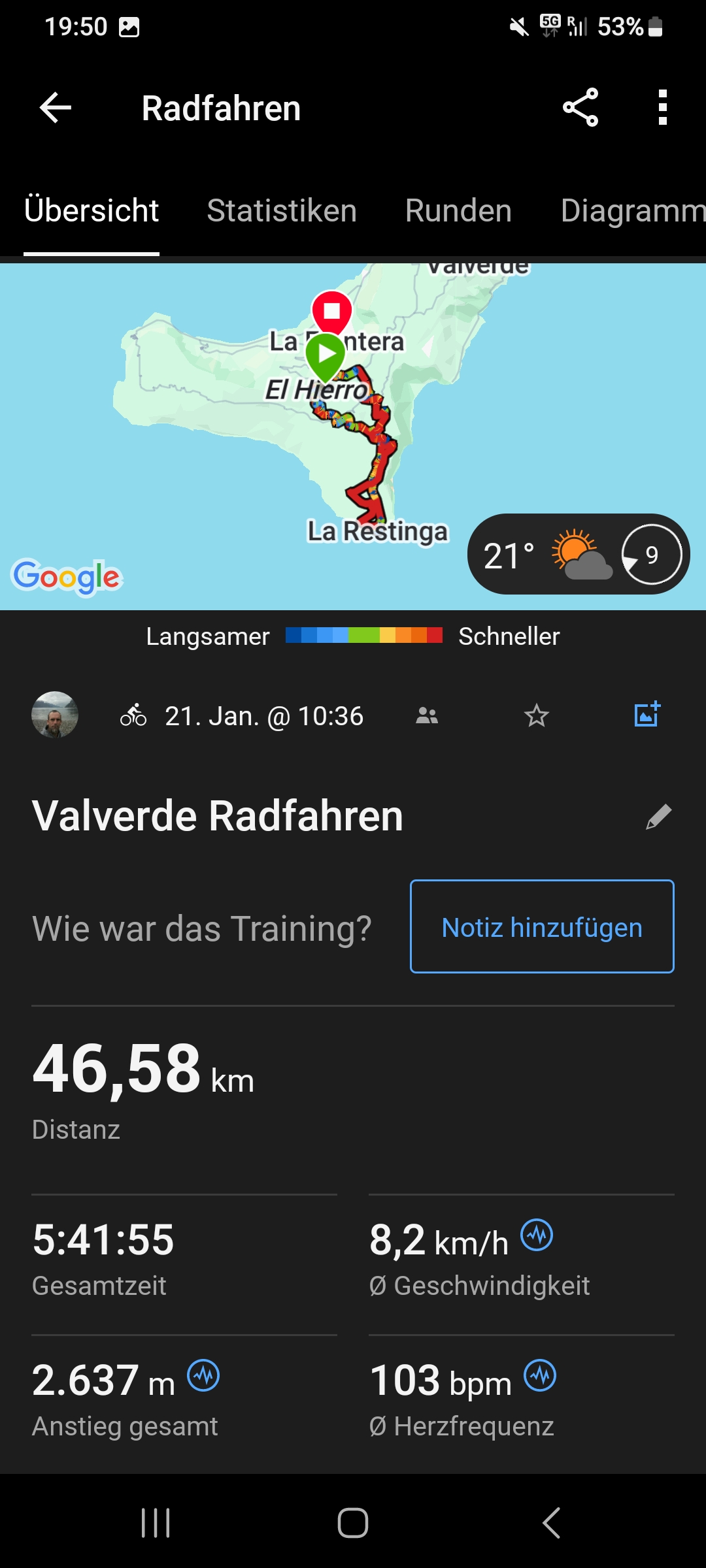Image resolution: width=706 pixels, height=1568 pixels.
Task: Open recent apps from the navigation bar
Action: pyautogui.click(x=156, y=1523)
